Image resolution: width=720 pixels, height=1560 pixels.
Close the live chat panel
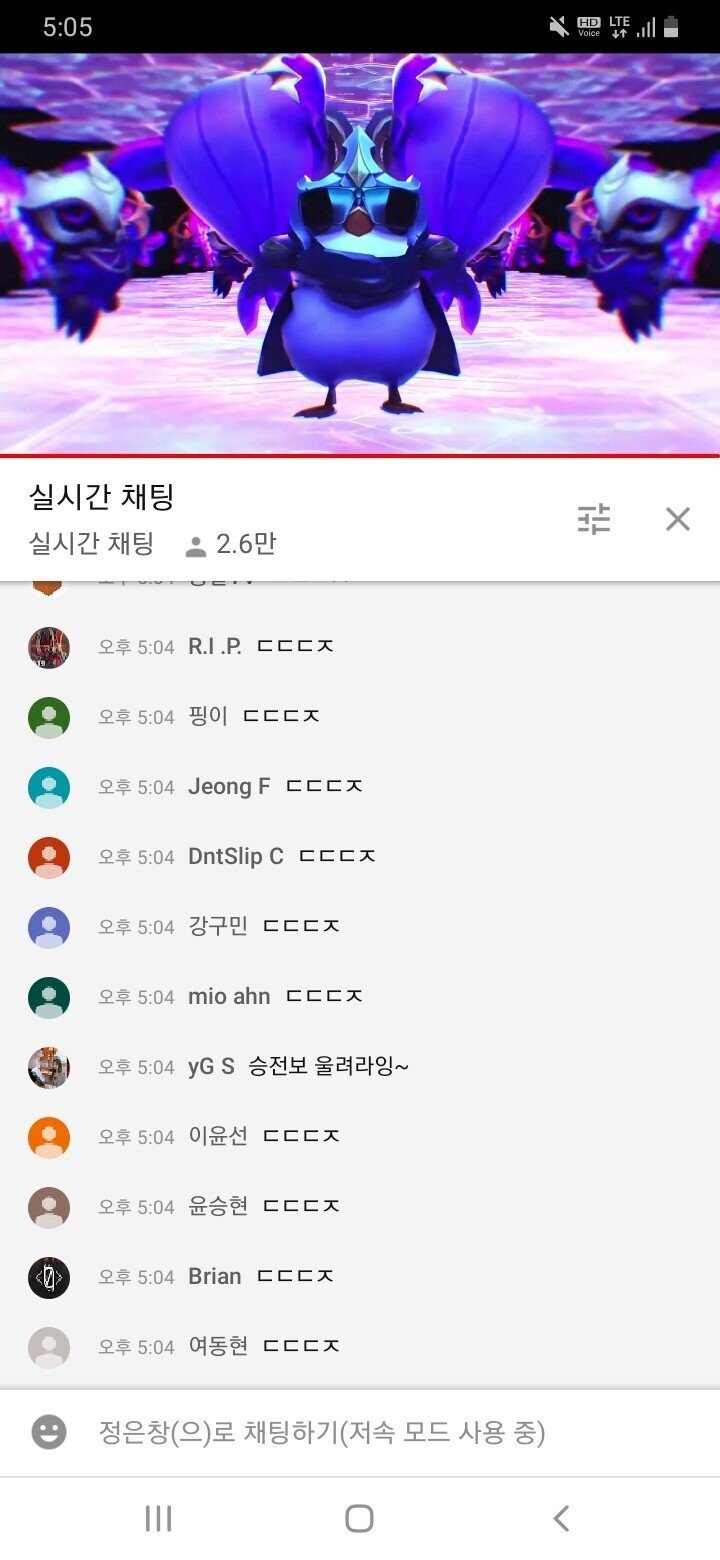tap(678, 518)
